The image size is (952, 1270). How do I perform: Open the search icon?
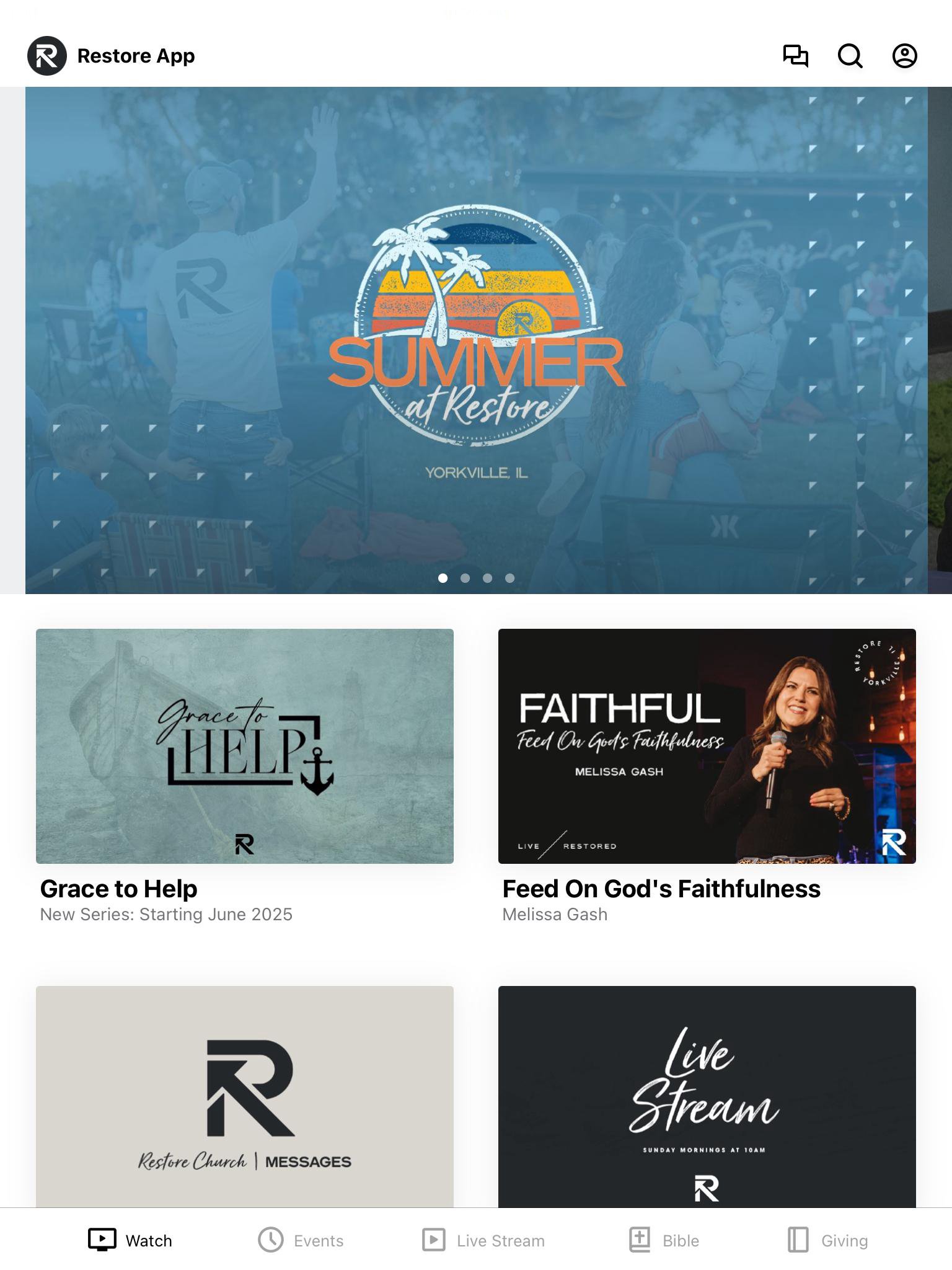pos(850,56)
